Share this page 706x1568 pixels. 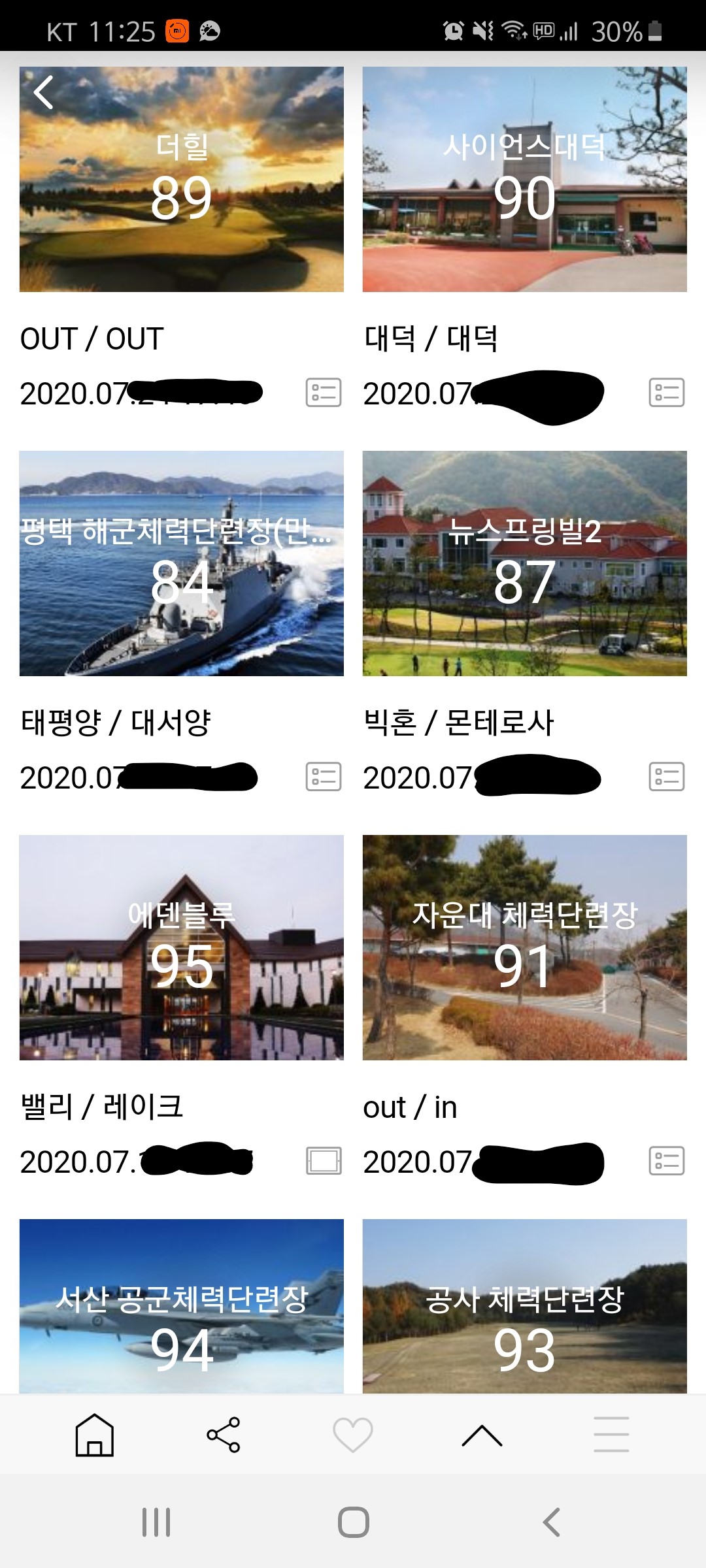pyautogui.click(x=224, y=1435)
